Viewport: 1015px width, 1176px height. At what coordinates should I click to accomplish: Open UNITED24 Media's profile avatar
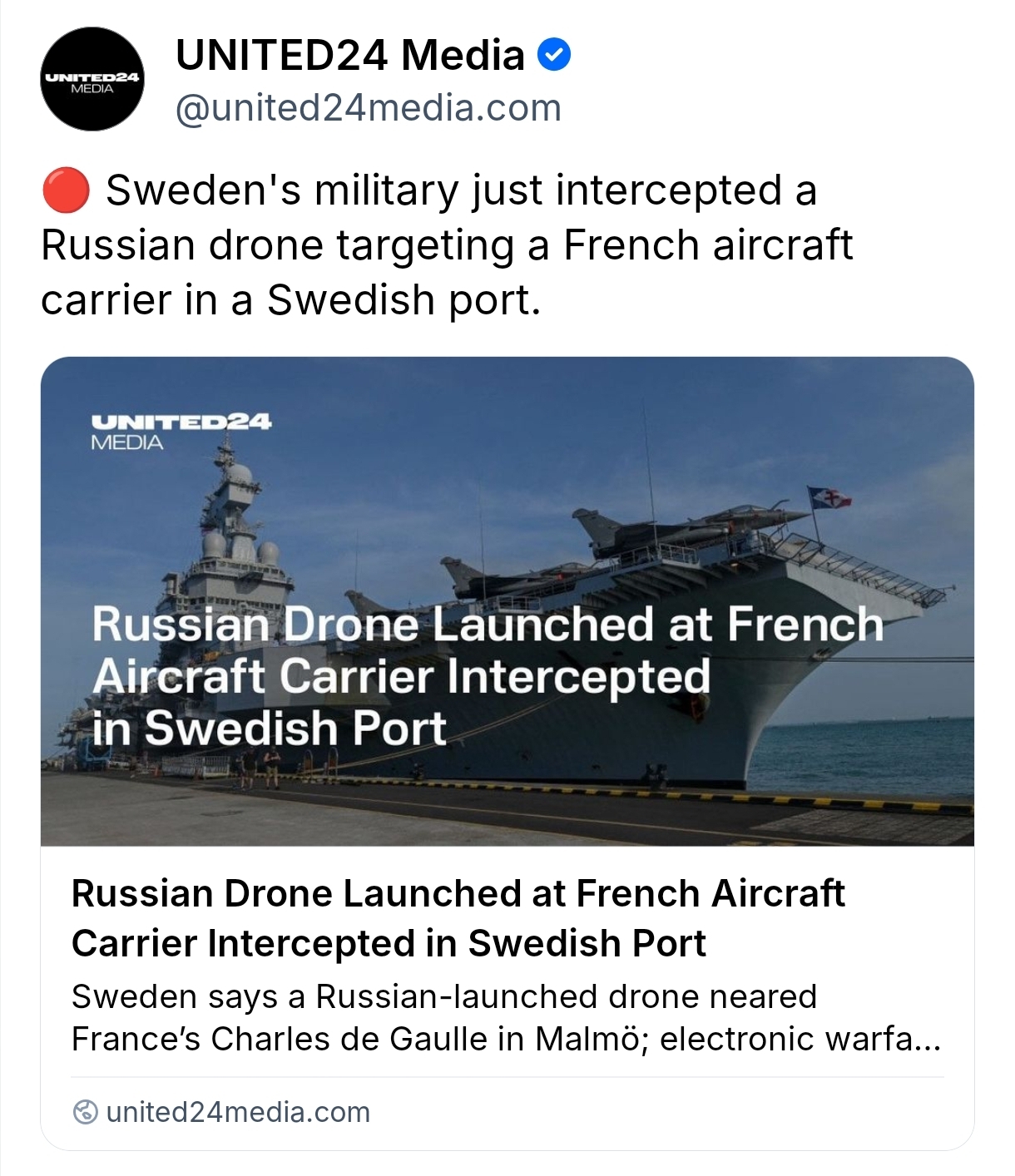pyautogui.click(x=92, y=80)
